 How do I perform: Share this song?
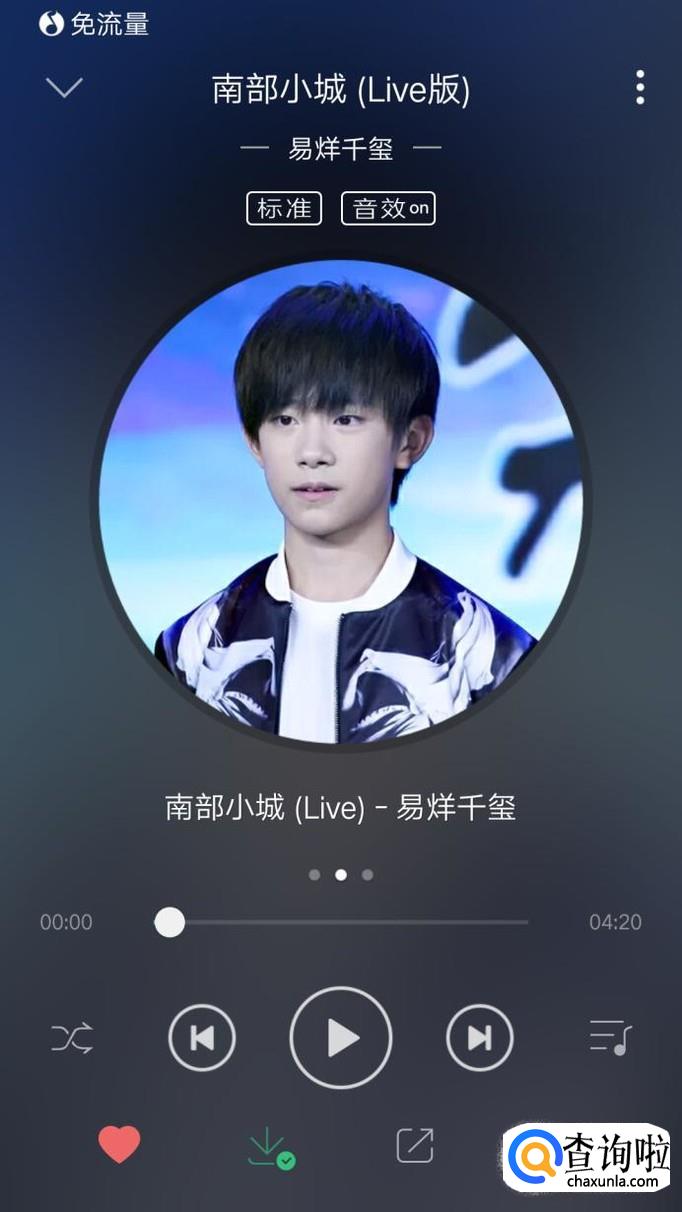[x=415, y=1145]
